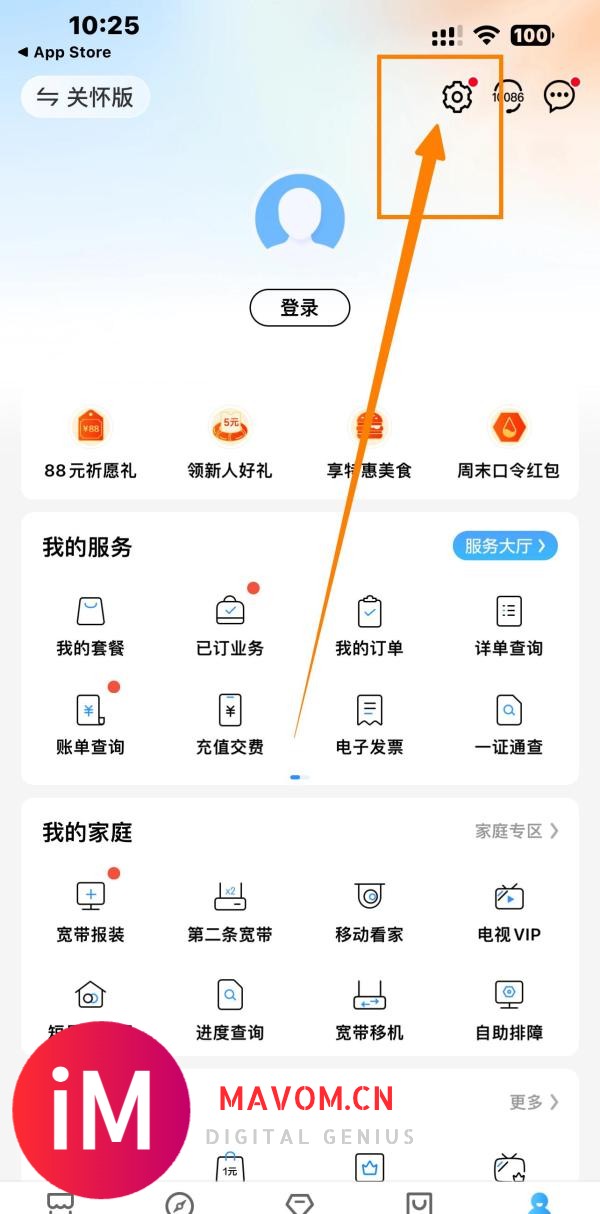This screenshot has width=600, height=1214.
Task: Open 电子发票
Action: tap(369, 724)
